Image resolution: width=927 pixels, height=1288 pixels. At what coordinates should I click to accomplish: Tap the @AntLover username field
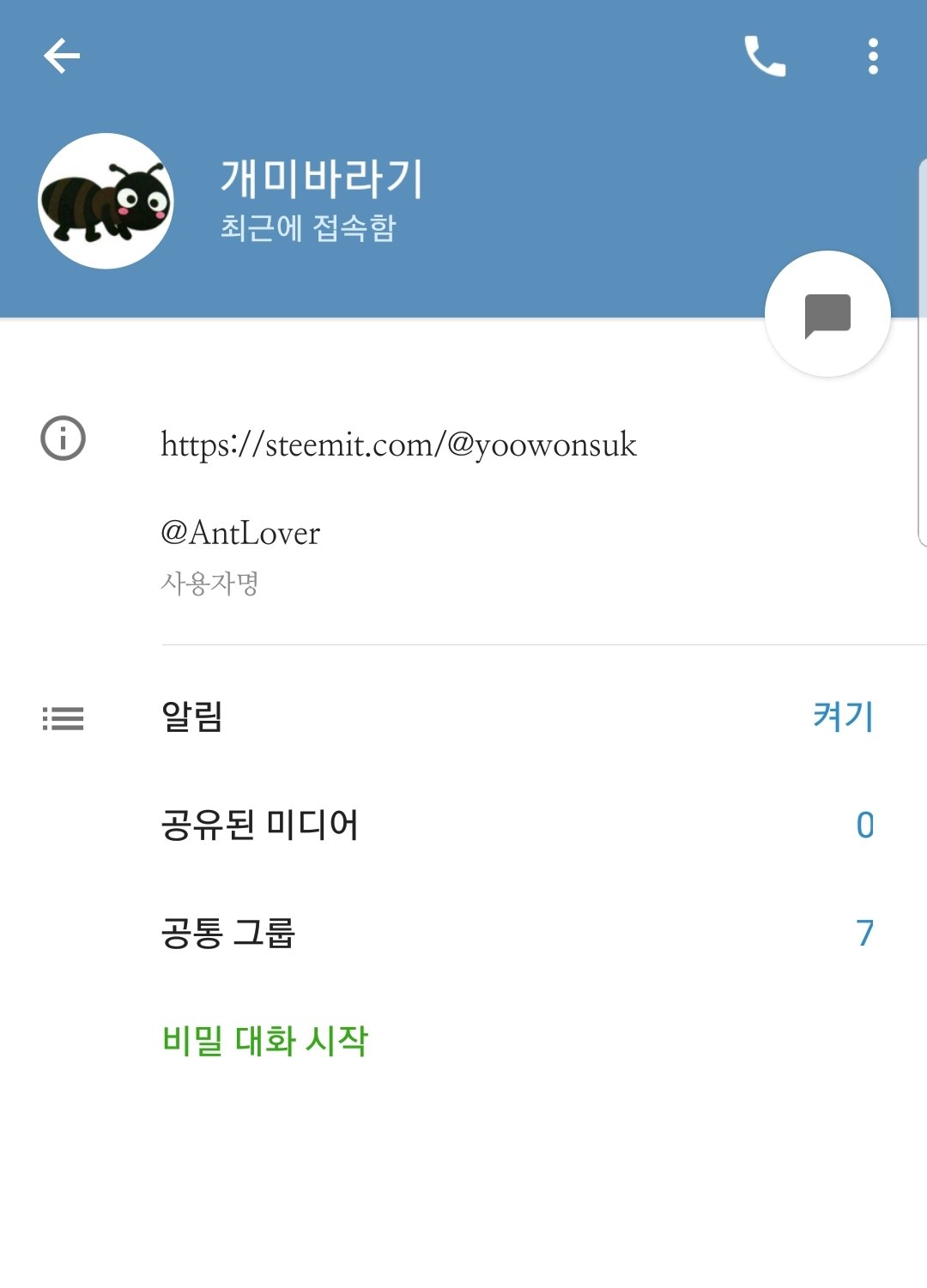(x=240, y=533)
